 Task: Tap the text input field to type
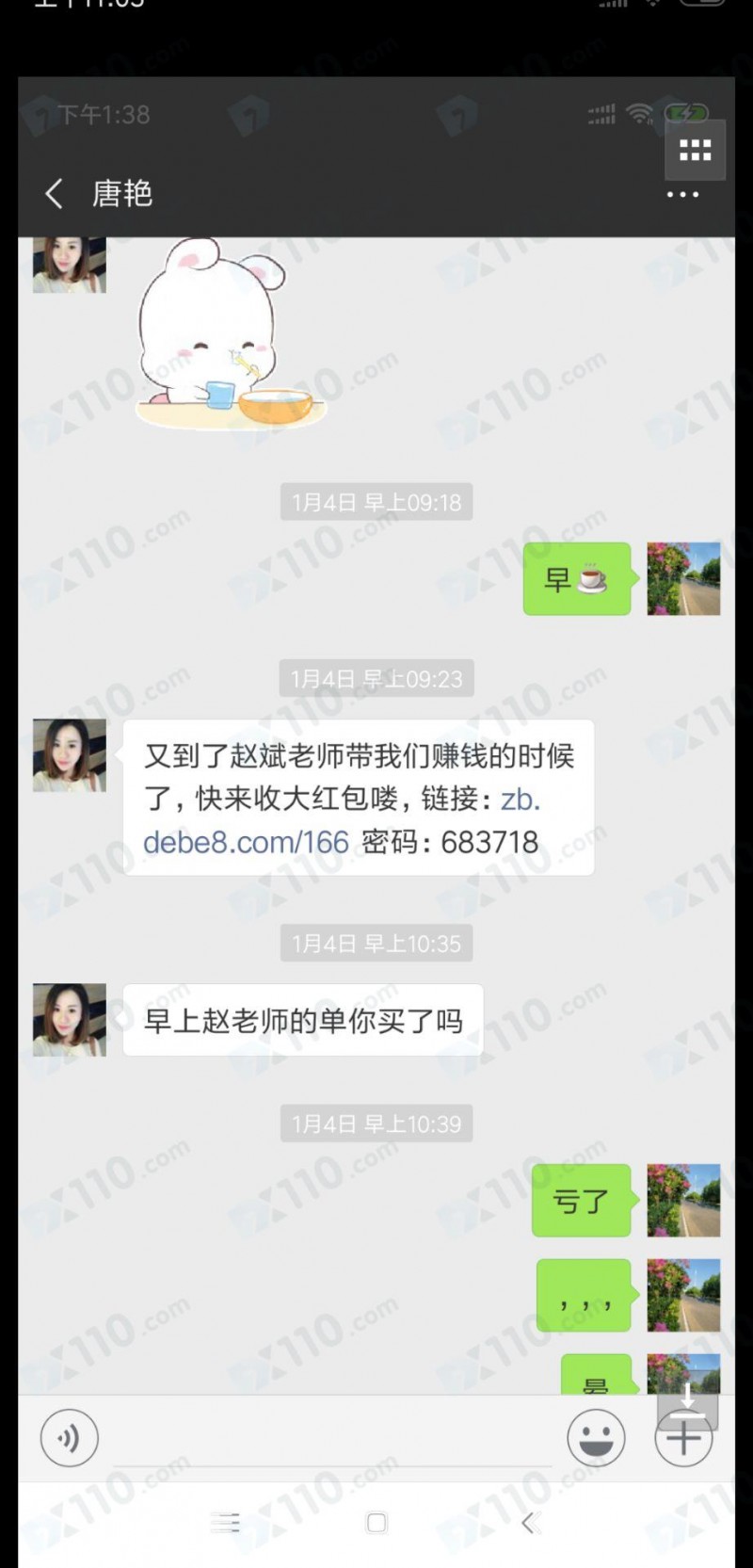pyautogui.click(x=329, y=1438)
